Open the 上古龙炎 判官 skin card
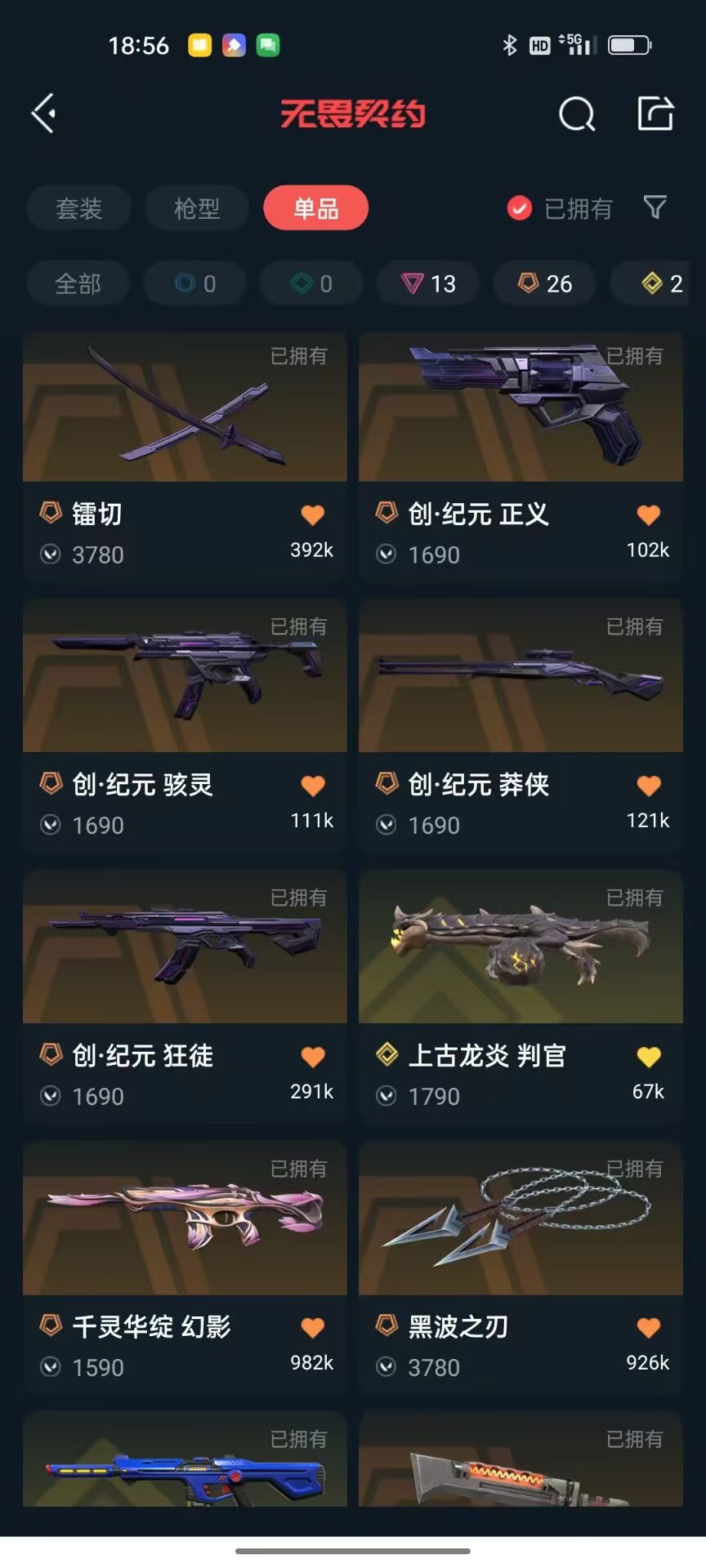 521,997
